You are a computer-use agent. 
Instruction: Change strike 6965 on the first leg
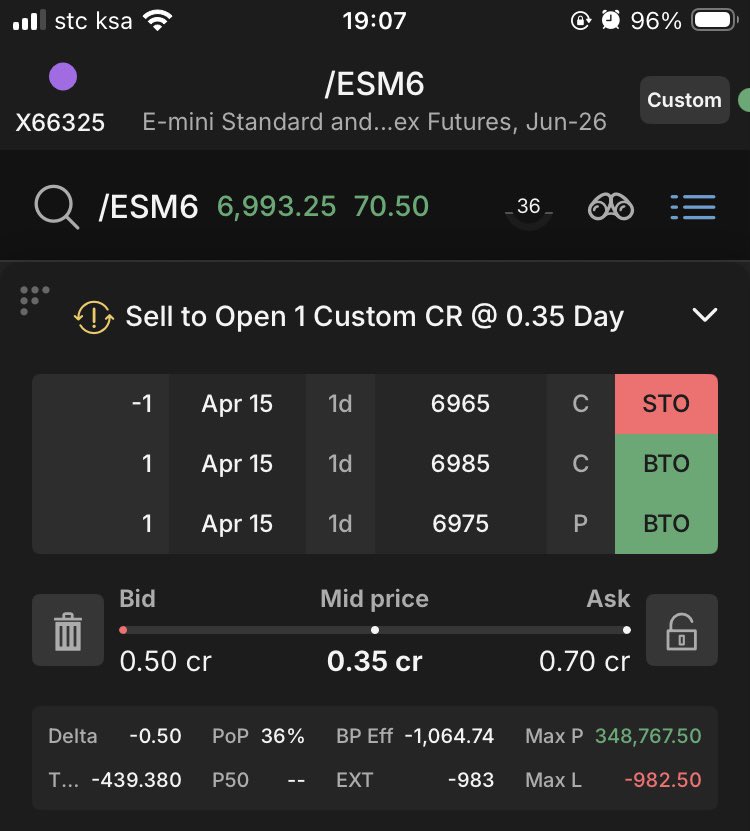point(460,404)
